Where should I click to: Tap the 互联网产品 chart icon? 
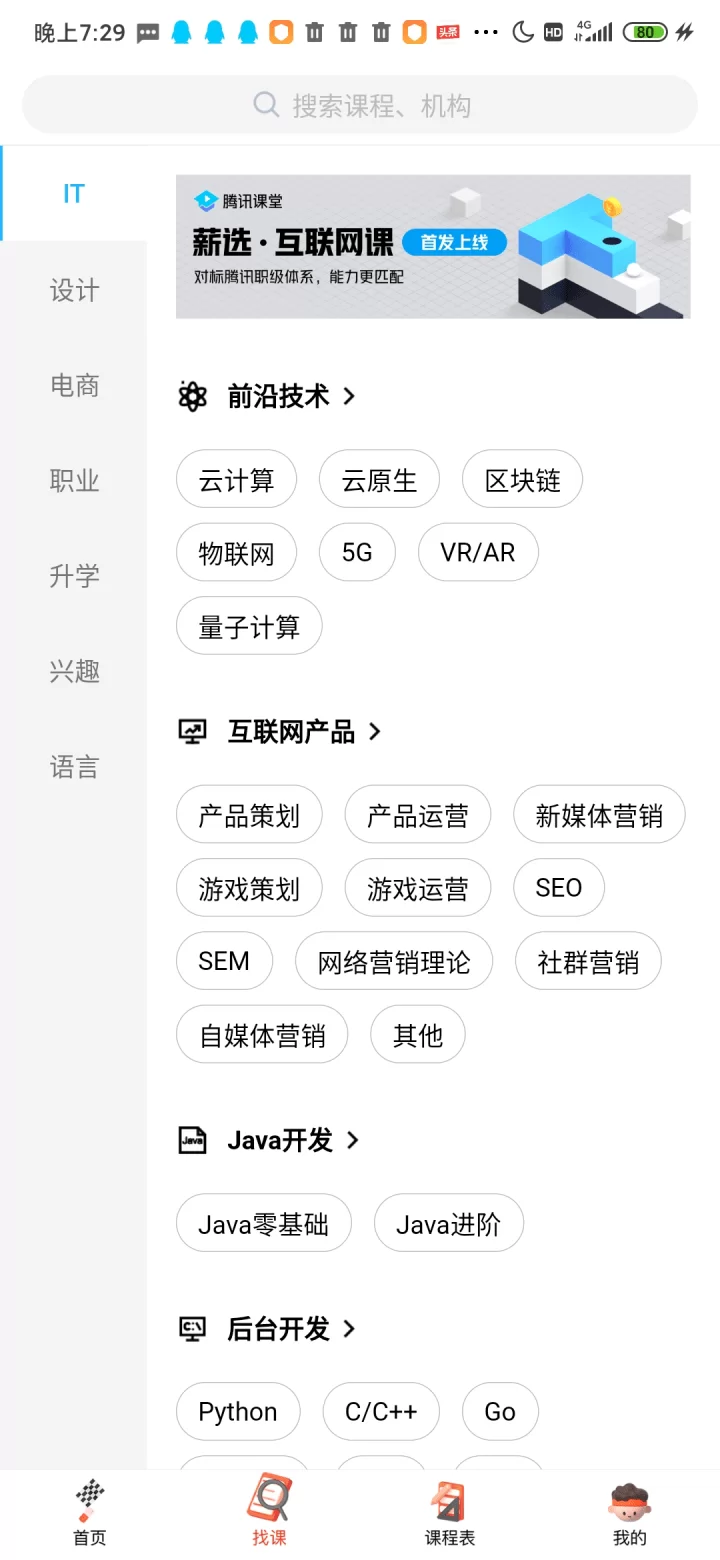click(192, 731)
